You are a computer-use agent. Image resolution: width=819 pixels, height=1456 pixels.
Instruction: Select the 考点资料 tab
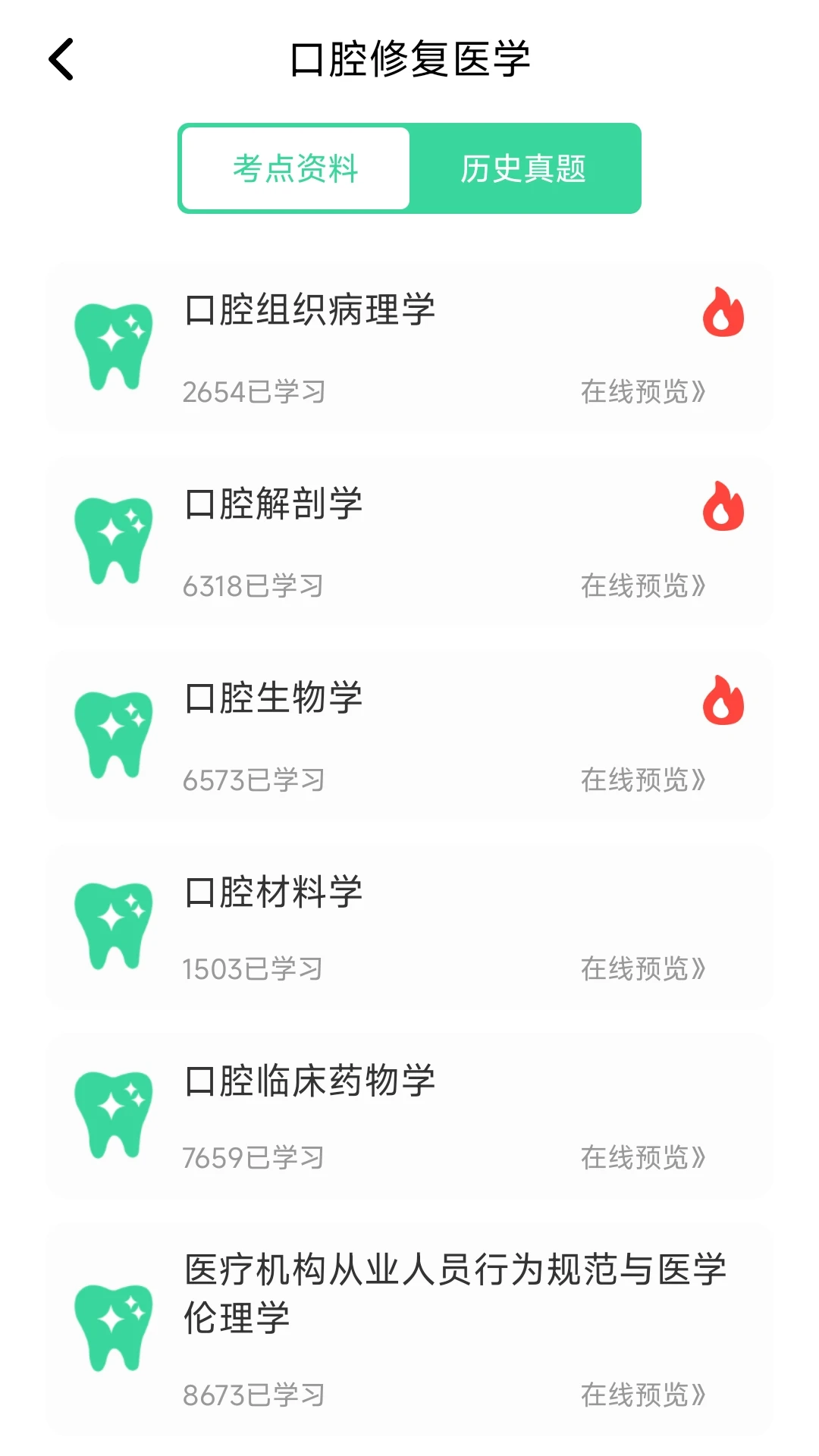(296, 168)
